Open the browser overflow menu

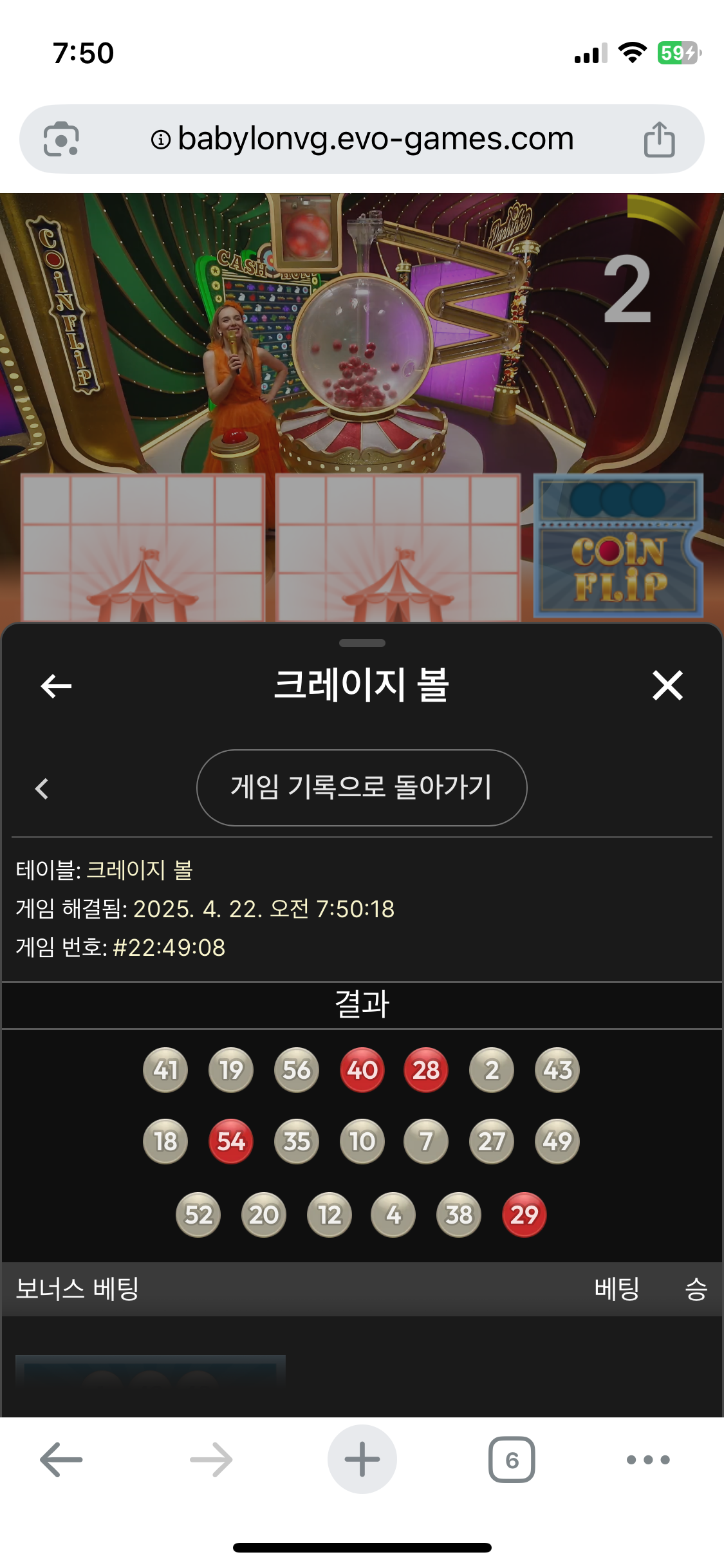[648, 1459]
